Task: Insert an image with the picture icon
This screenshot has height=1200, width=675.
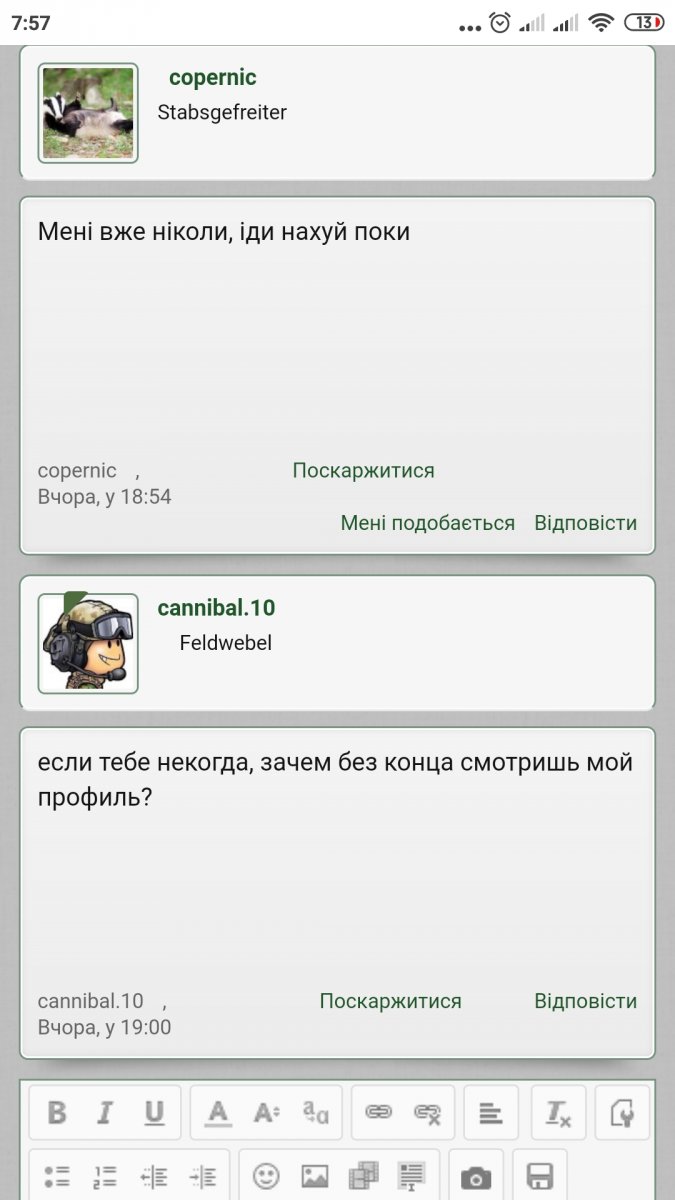Action: [315, 1177]
